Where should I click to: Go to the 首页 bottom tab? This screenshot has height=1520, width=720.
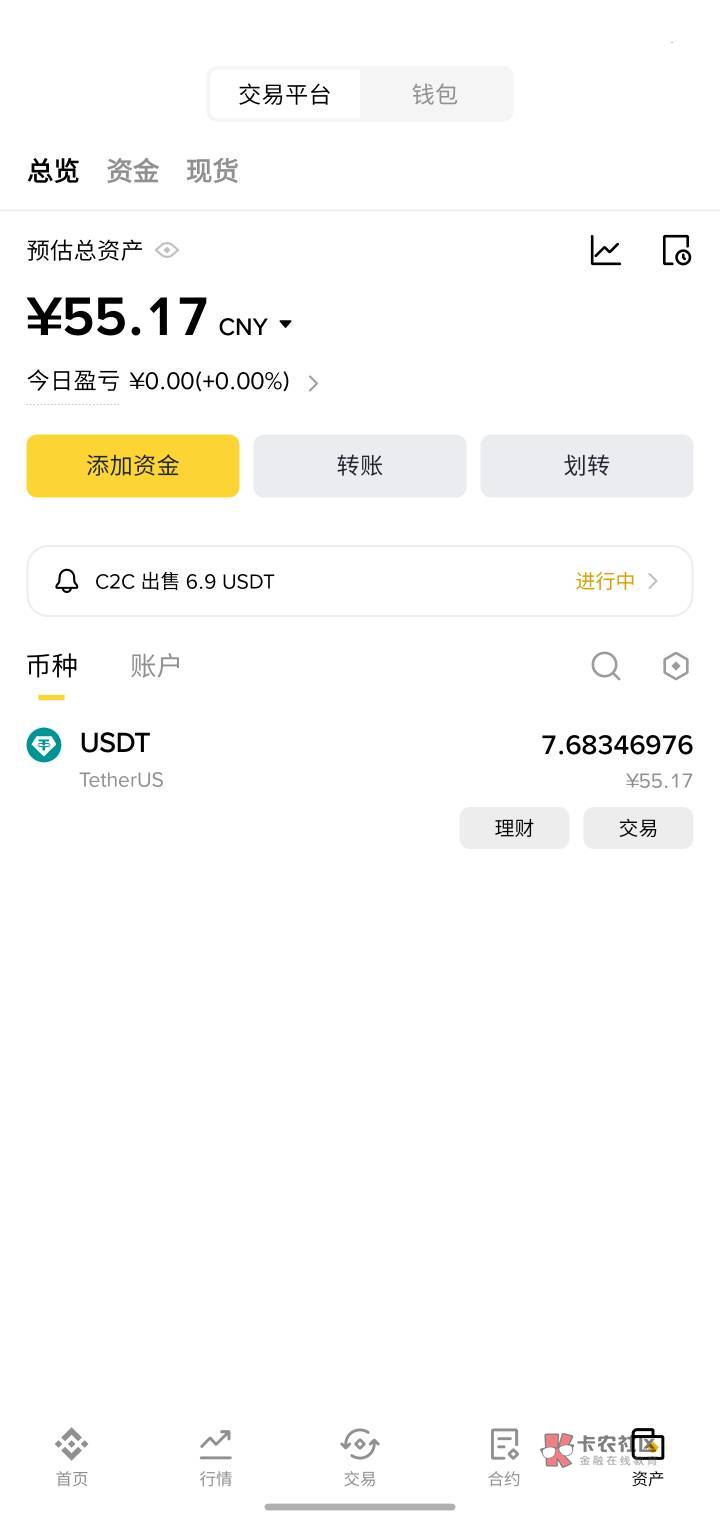(72, 1458)
